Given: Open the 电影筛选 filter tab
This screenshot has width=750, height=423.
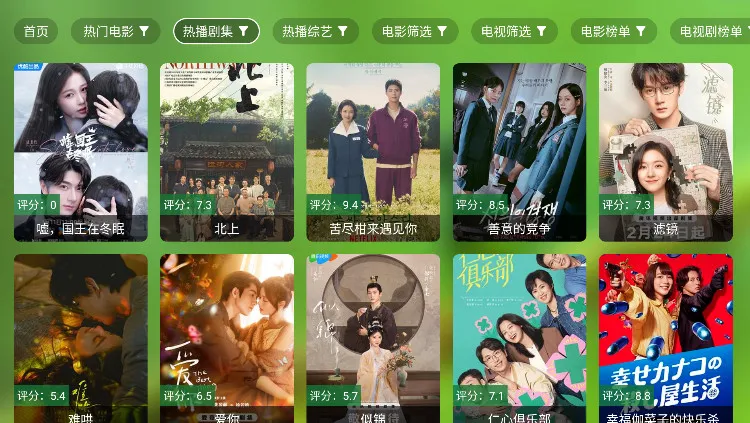Looking at the screenshot, I should click(x=415, y=31).
